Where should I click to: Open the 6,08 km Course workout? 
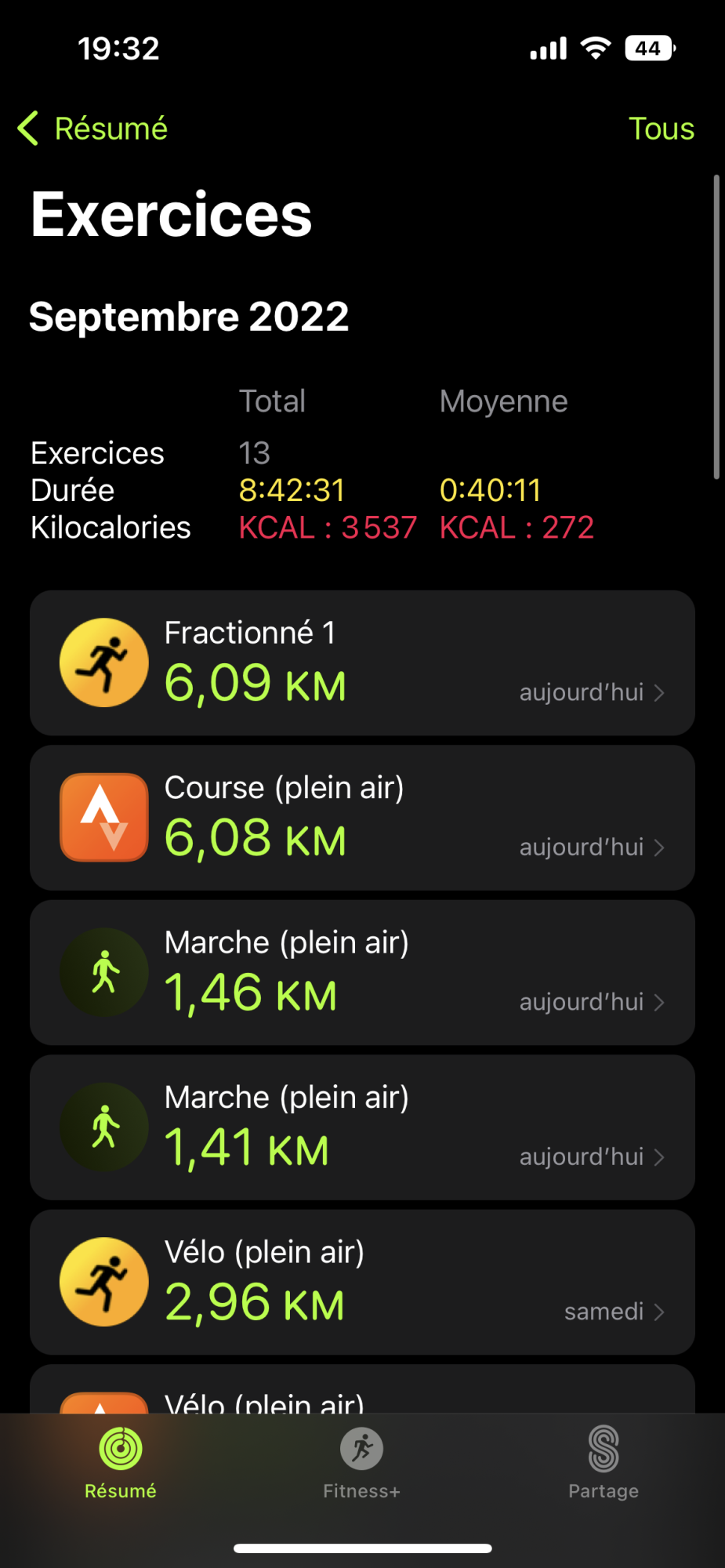pyautogui.click(x=362, y=817)
